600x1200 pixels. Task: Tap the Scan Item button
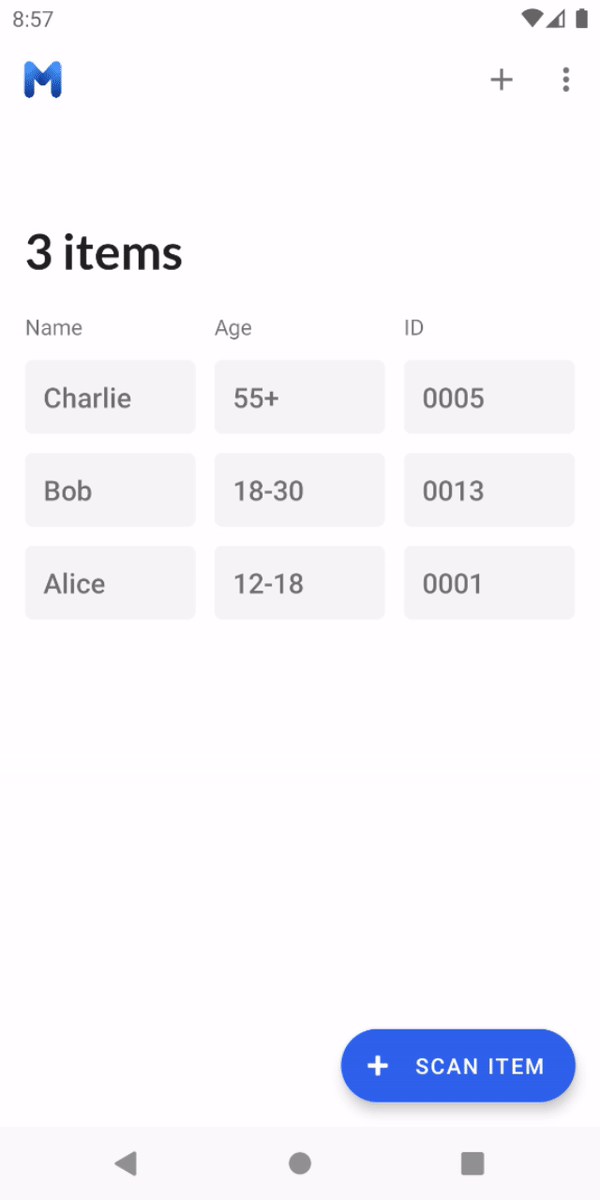point(458,1066)
